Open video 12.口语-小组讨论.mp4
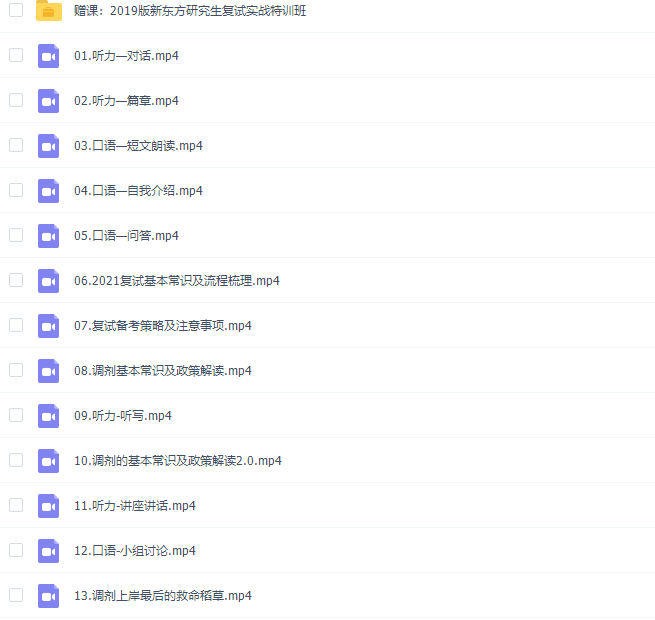This screenshot has width=655, height=620. pyautogui.click(x=134, y=551)
